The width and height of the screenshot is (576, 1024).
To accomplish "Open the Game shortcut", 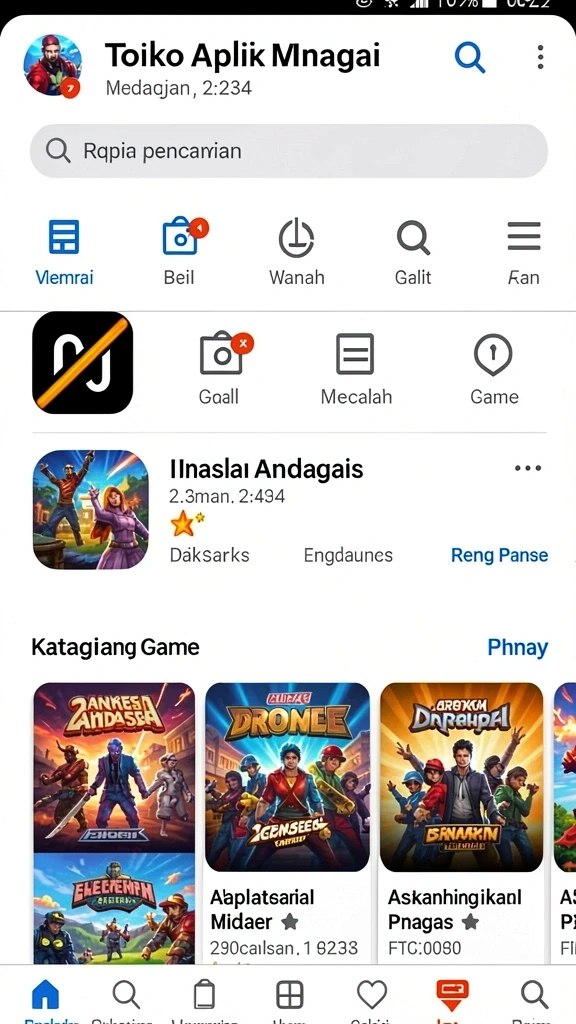I will [x=494, y=370].
